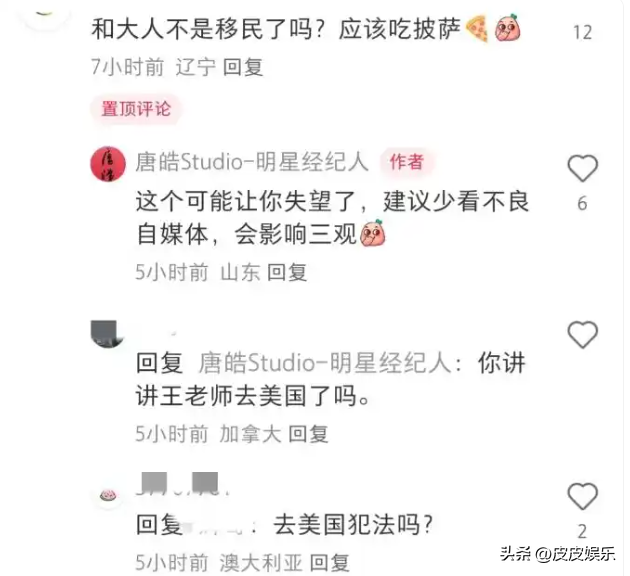Open the 唐皓Studio-明星经纪人 username
Screen dimensions: 630x576
pyautogui.click(x=252, y=162)
